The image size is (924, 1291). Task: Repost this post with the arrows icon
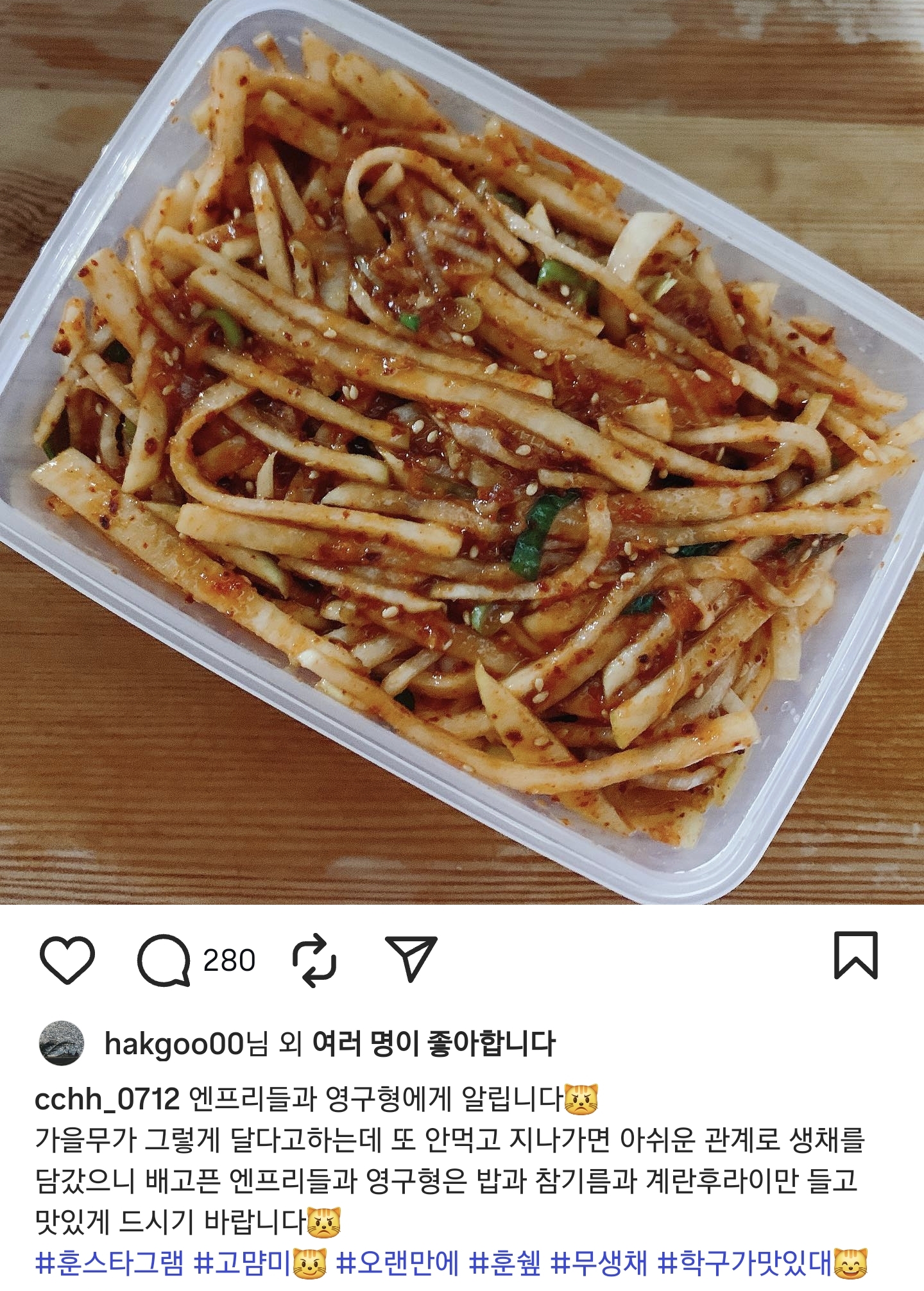coord(314,961)
